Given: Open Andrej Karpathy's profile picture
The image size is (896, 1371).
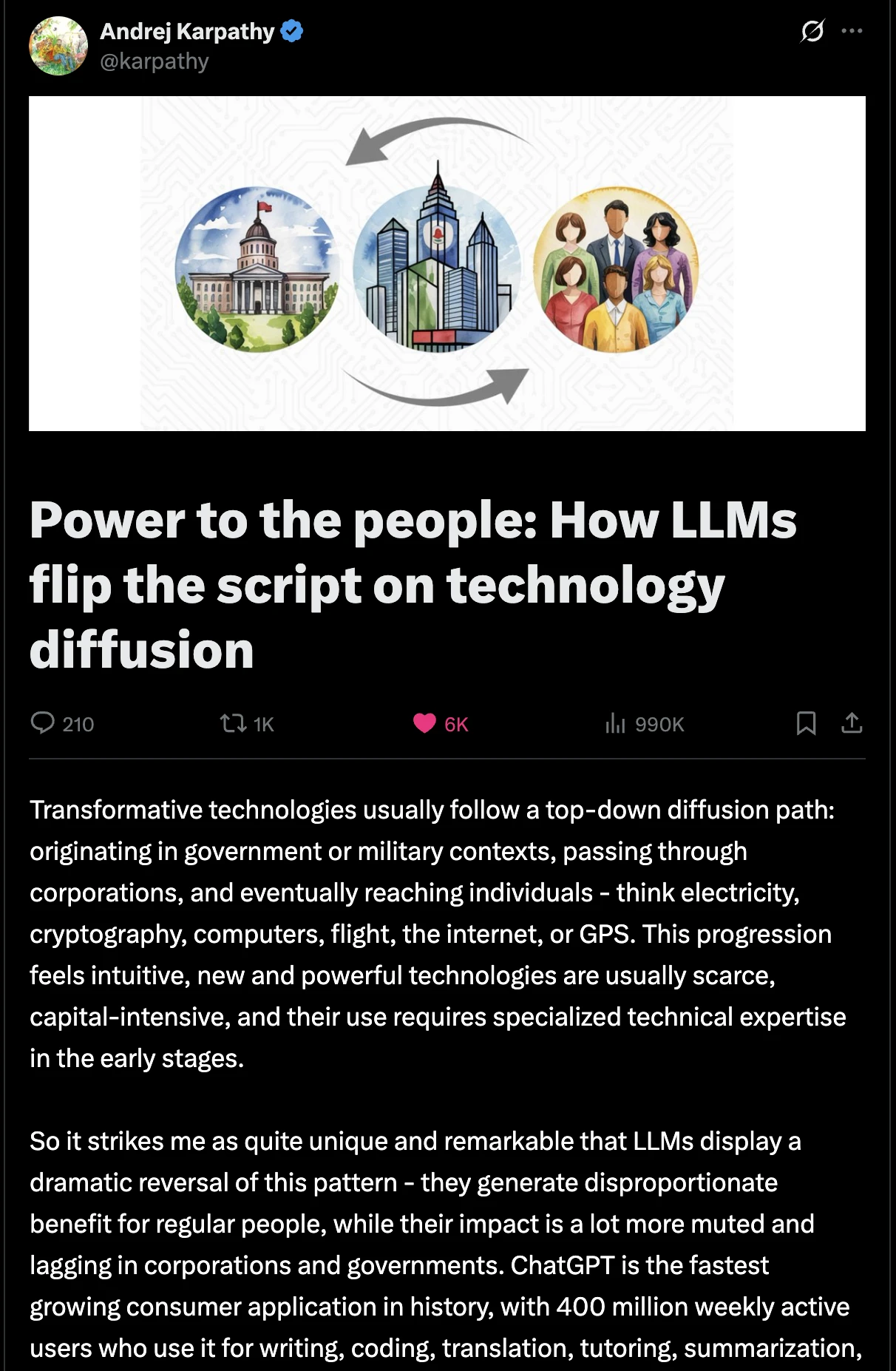Looking at the screenshot, I should point(58,46).
